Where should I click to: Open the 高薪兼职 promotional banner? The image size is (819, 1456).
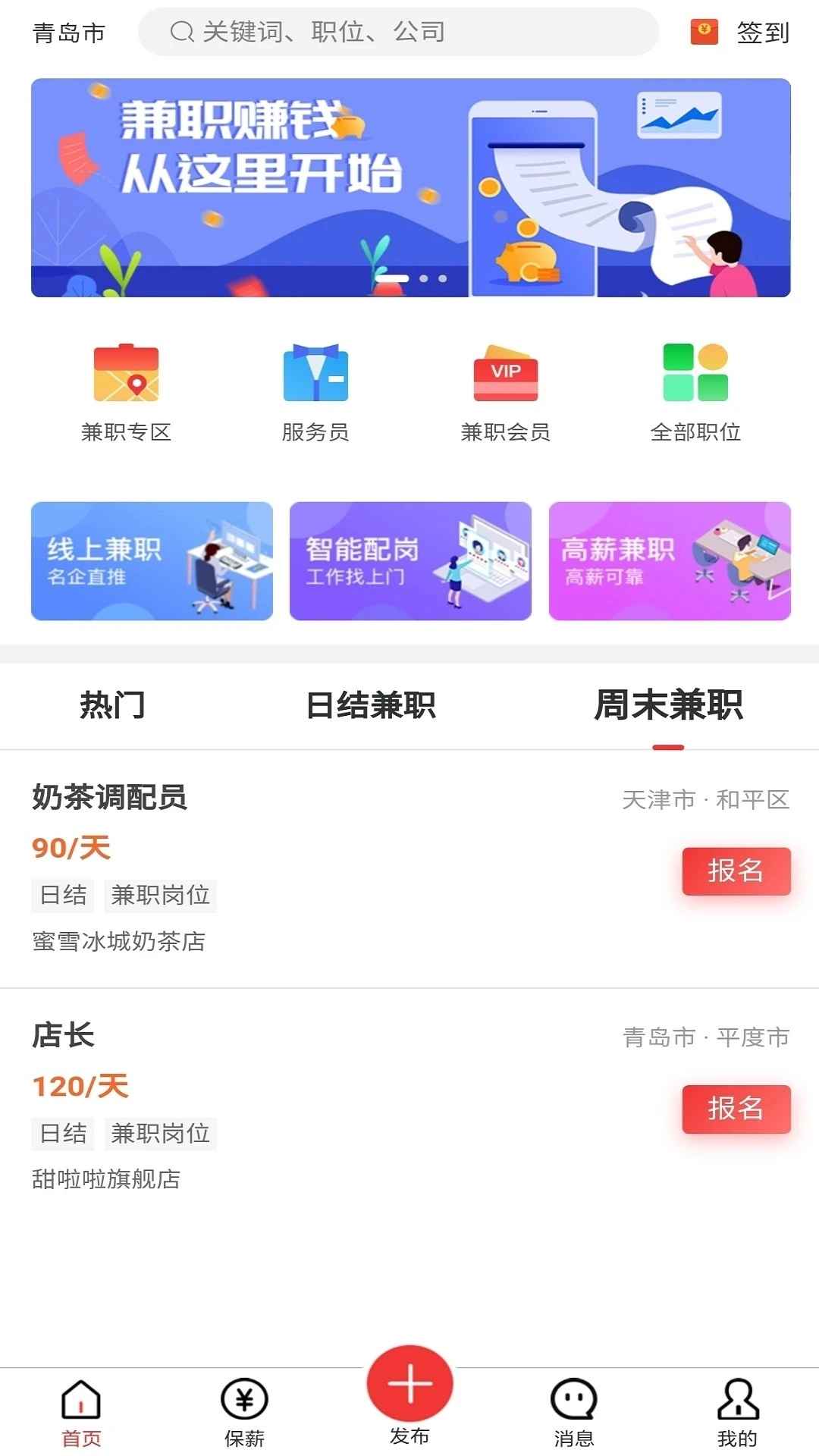[x=670, y=561]
